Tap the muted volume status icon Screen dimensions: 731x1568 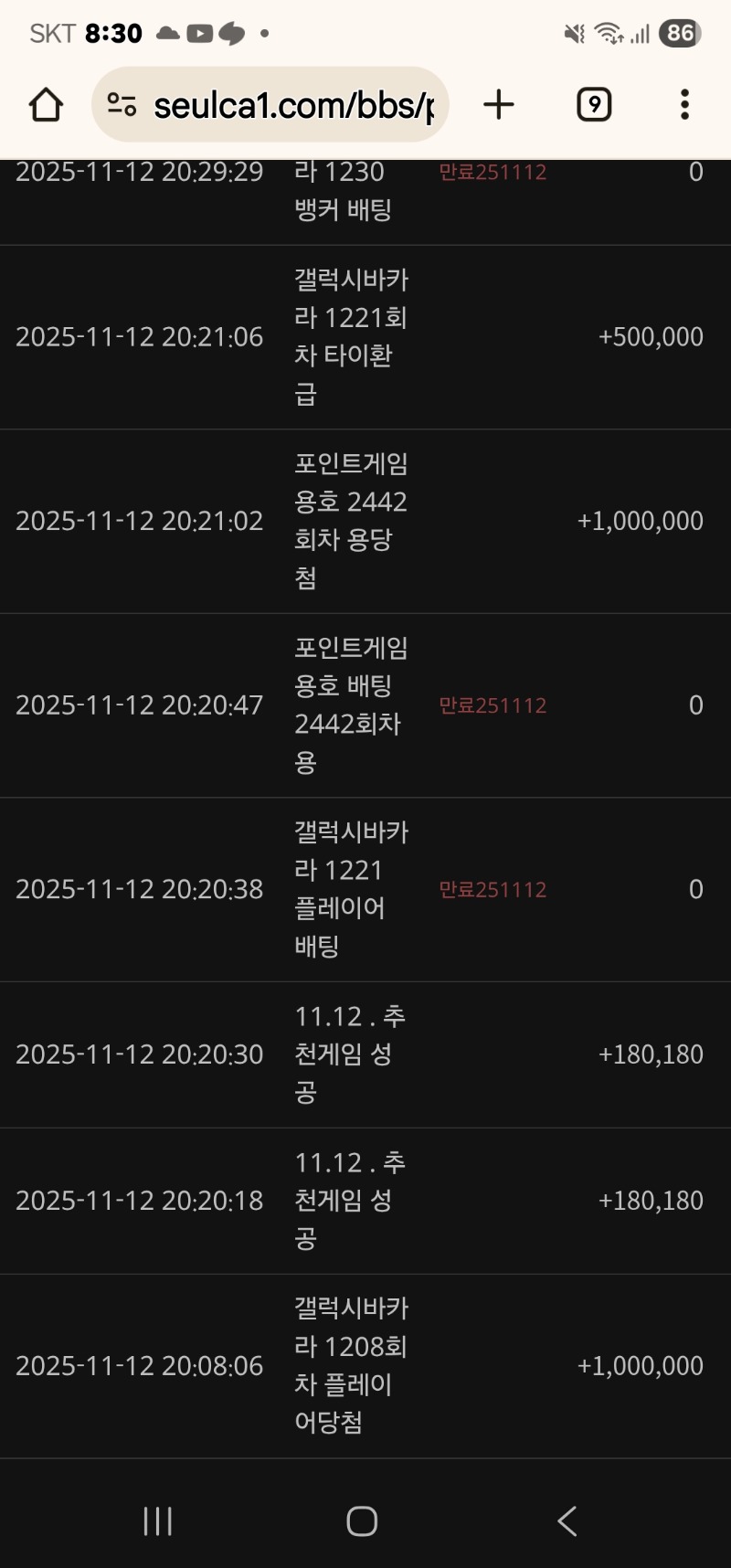(572, 33)
